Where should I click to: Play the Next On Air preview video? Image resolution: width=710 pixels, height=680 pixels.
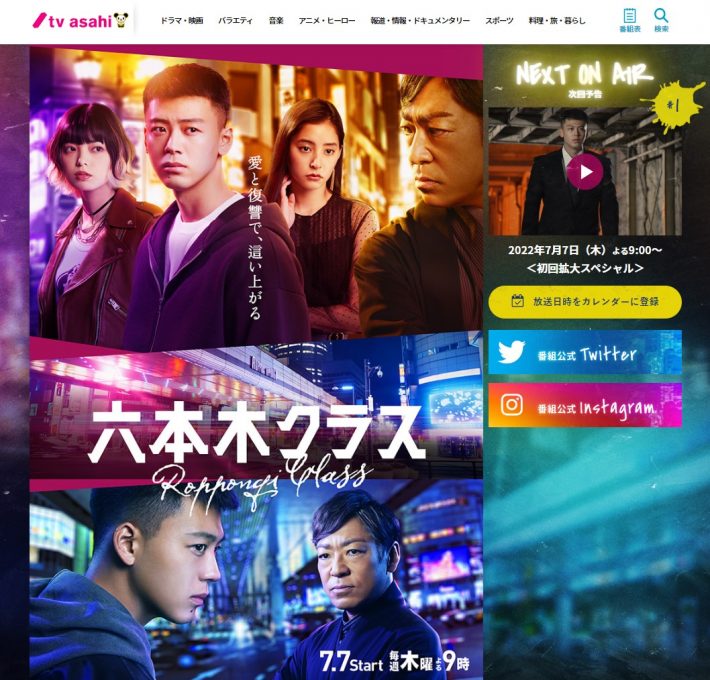[585, 171]
